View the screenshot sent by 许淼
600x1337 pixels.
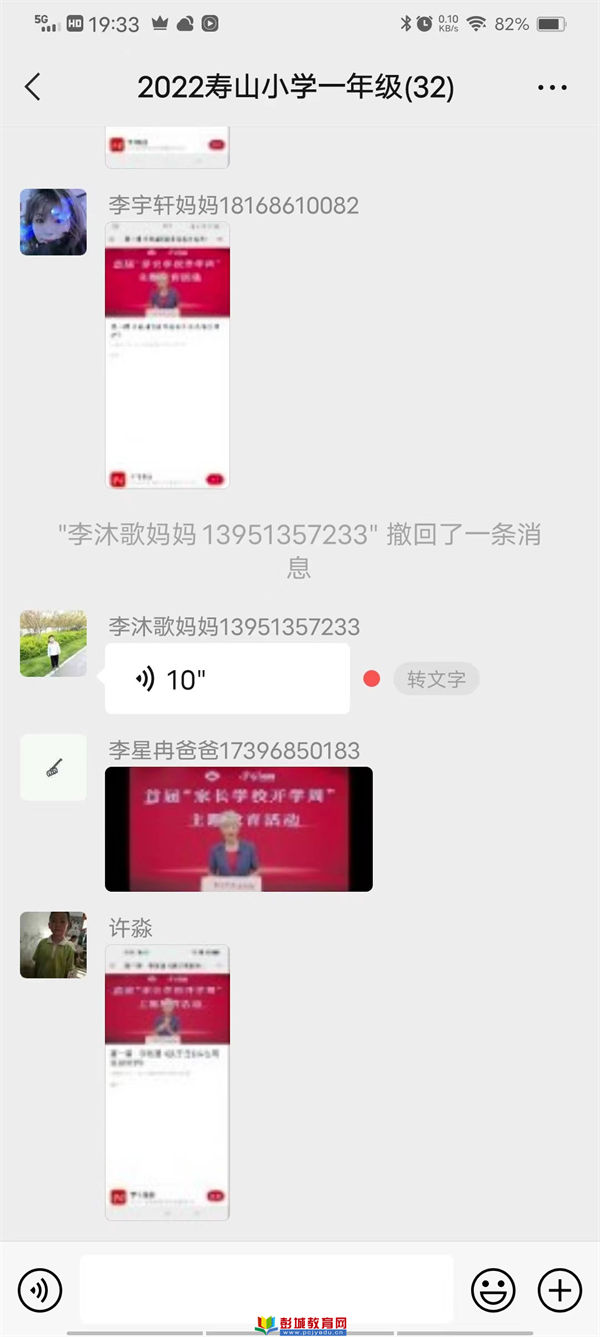pyautogui.click(x=167, y=1082)
